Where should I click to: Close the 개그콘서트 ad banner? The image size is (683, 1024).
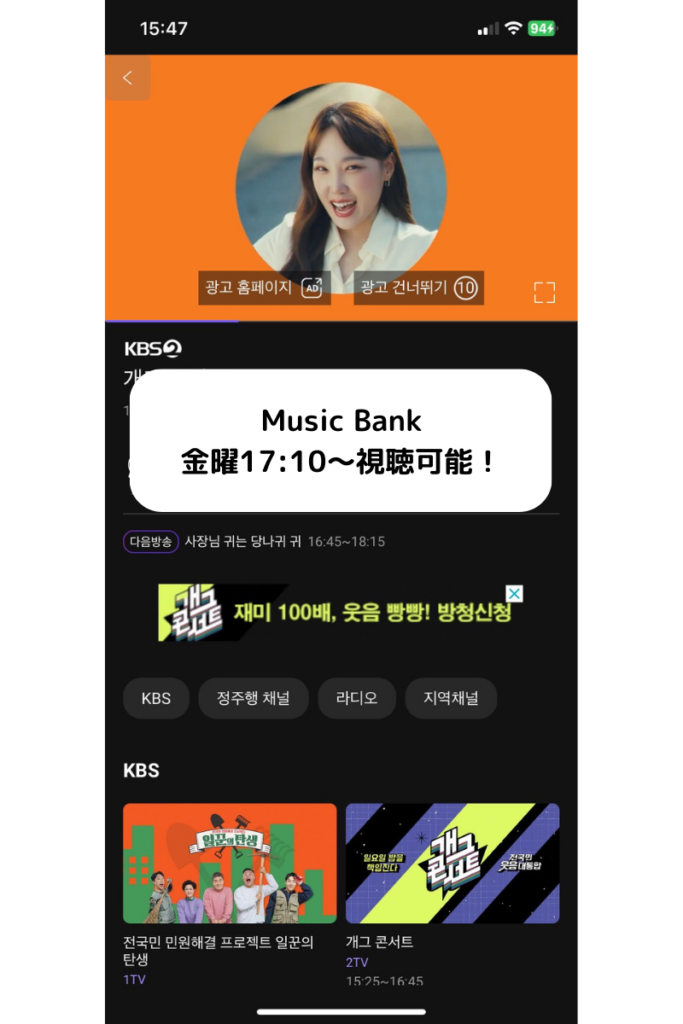[x=514, y=594]
